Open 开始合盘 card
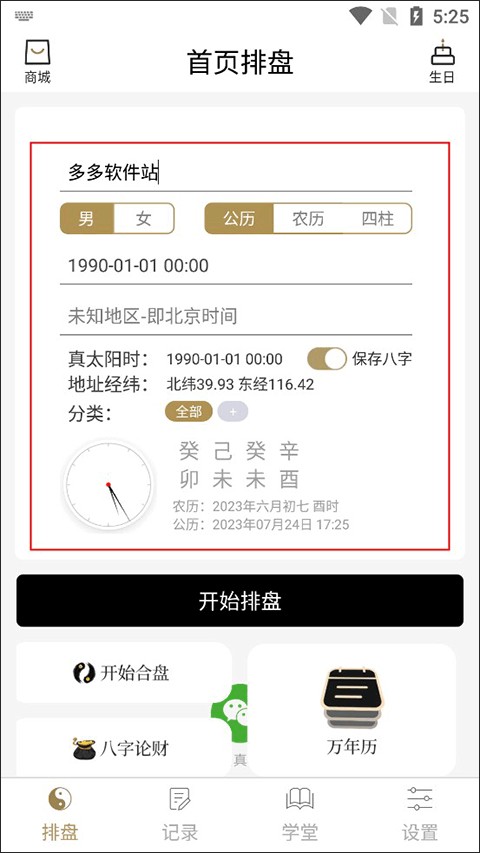This screenshot has height=853, width=480. click(x=124, y=673)
